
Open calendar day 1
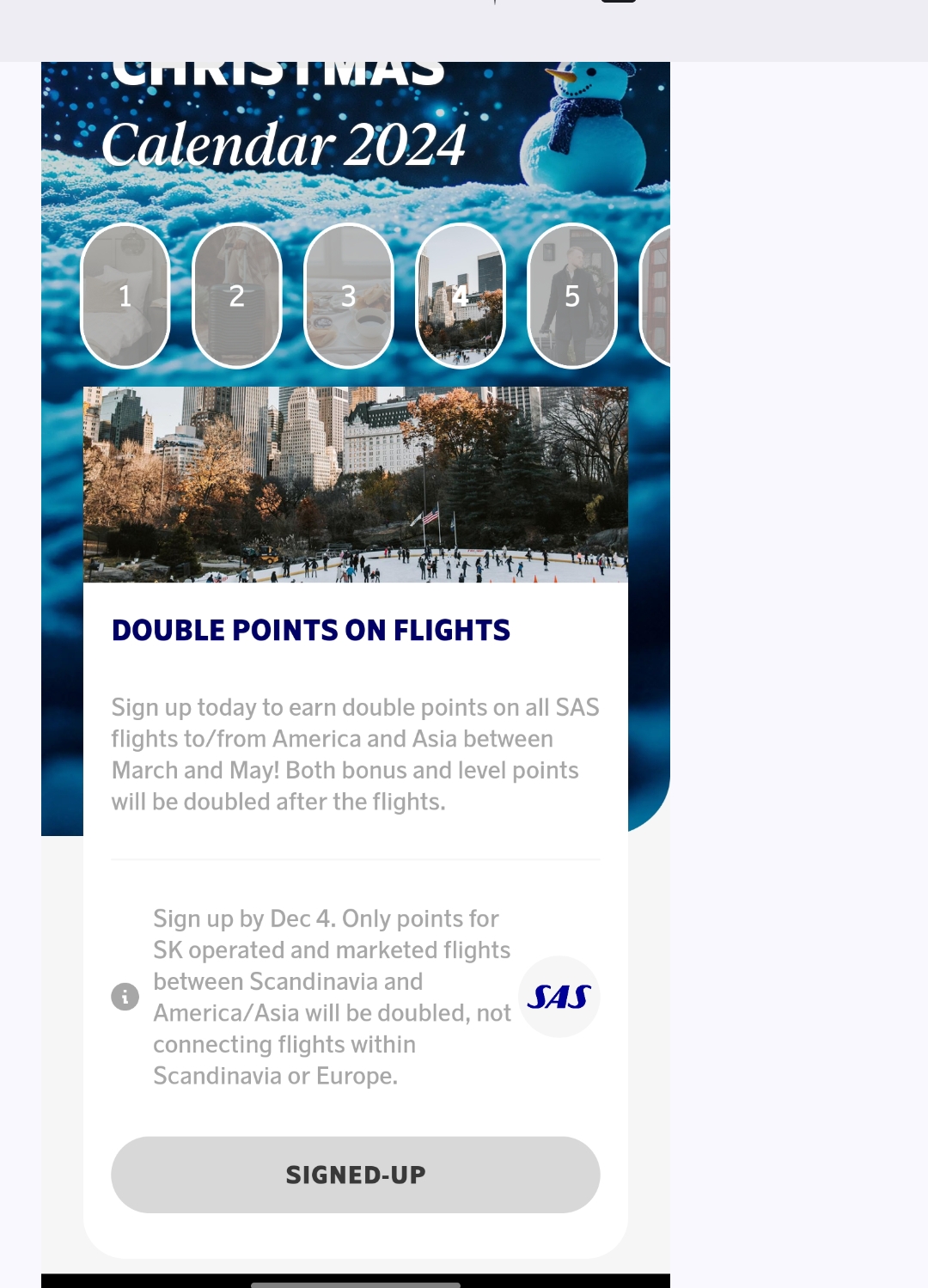point(125,296)
